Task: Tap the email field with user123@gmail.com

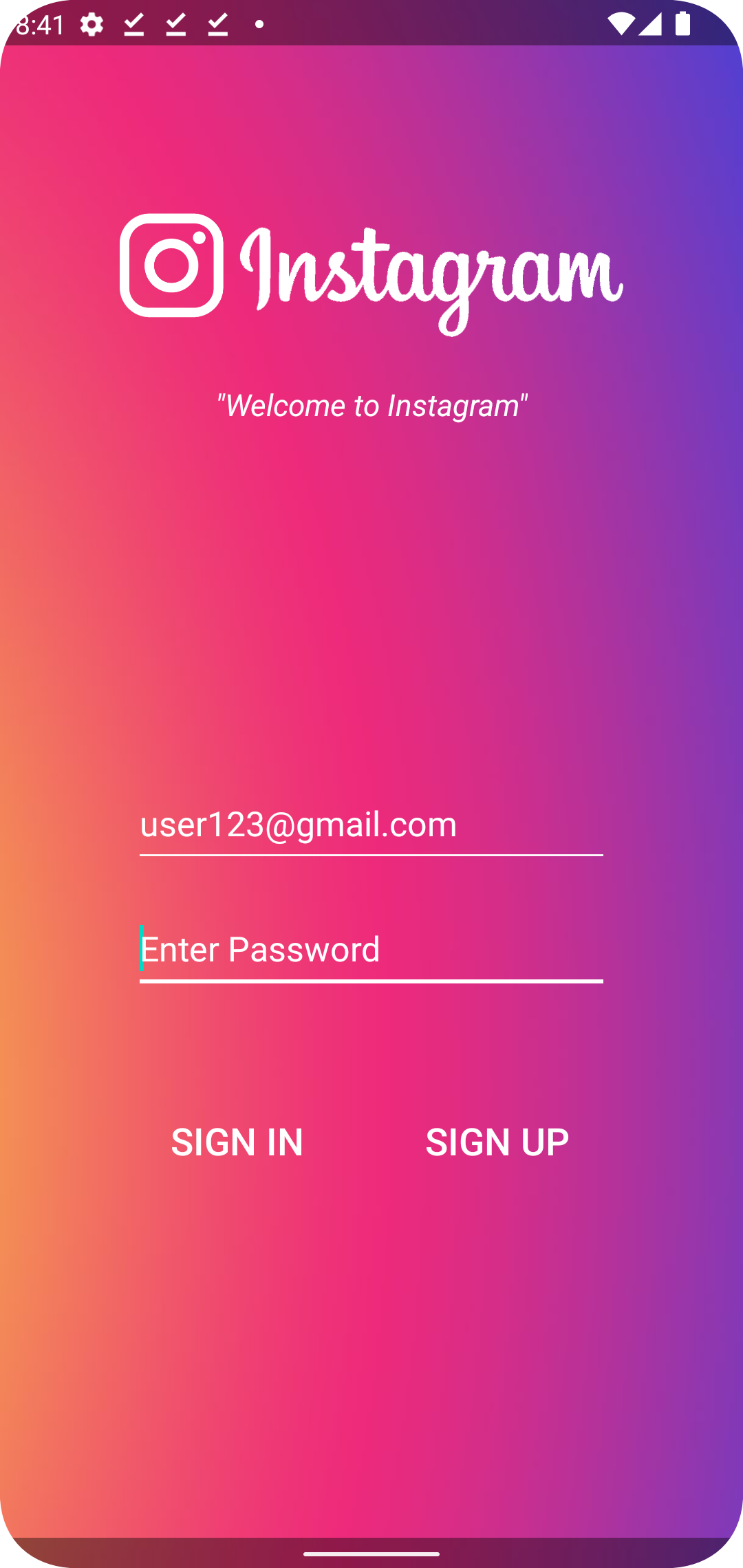Action: click(371, 825)
